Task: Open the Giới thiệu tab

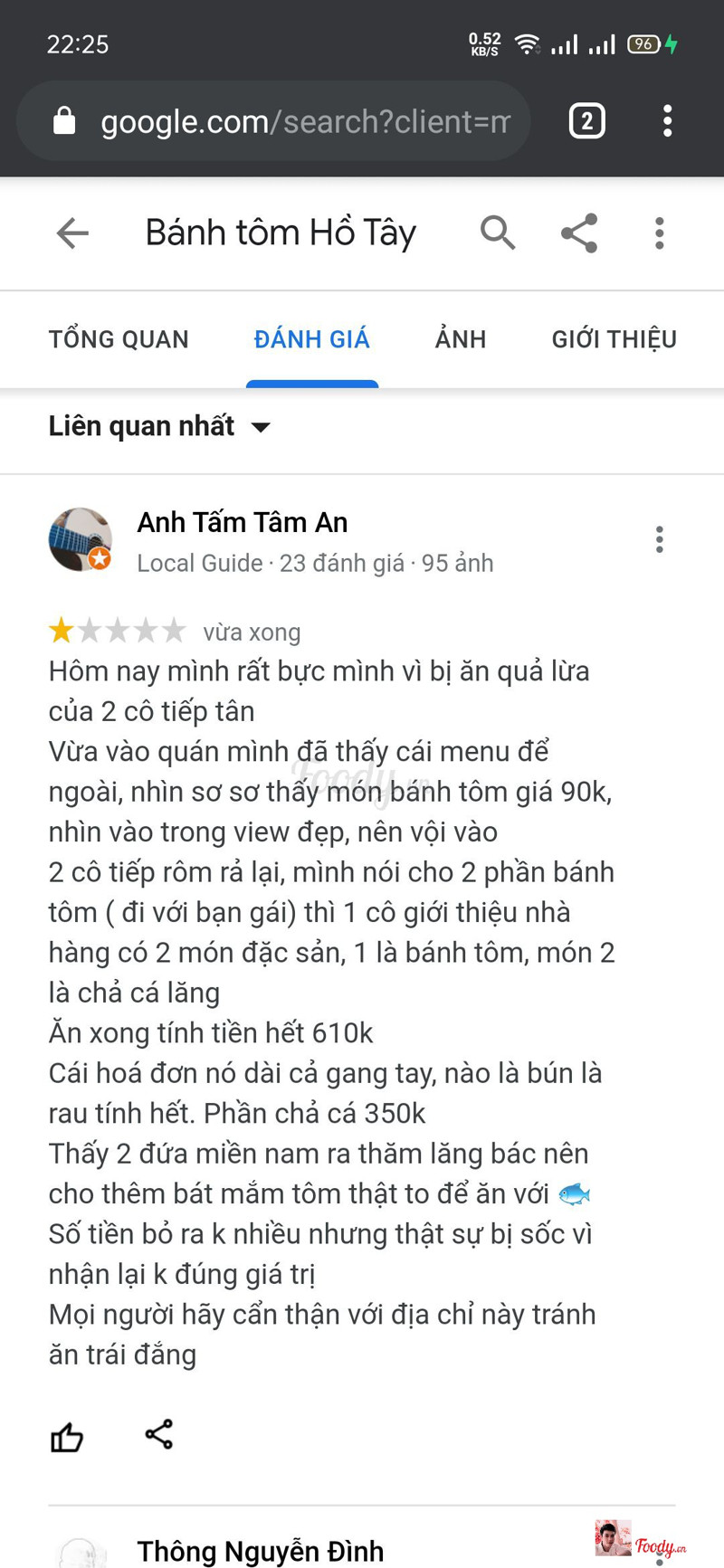Action: [614, 339]
